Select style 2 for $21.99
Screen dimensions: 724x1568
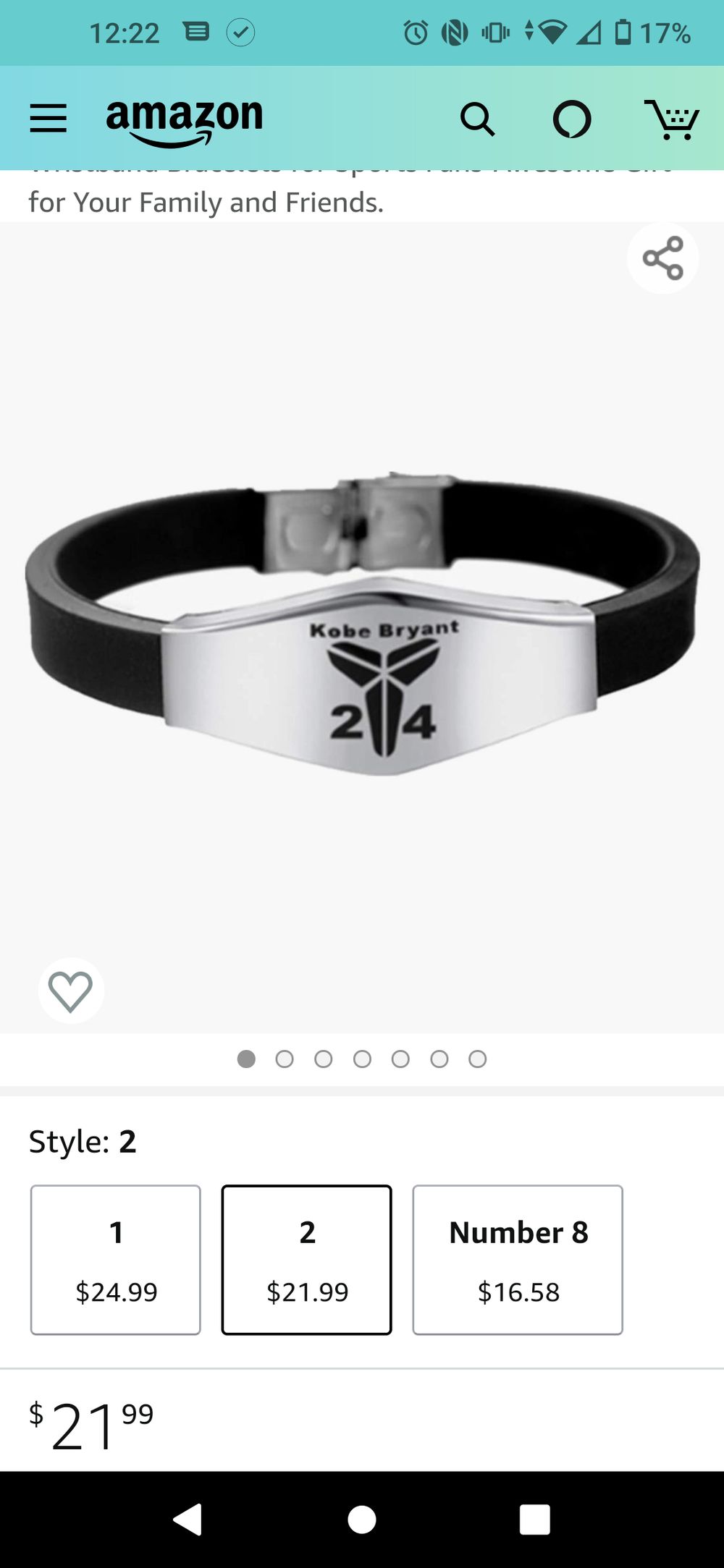click(307, 1260)
